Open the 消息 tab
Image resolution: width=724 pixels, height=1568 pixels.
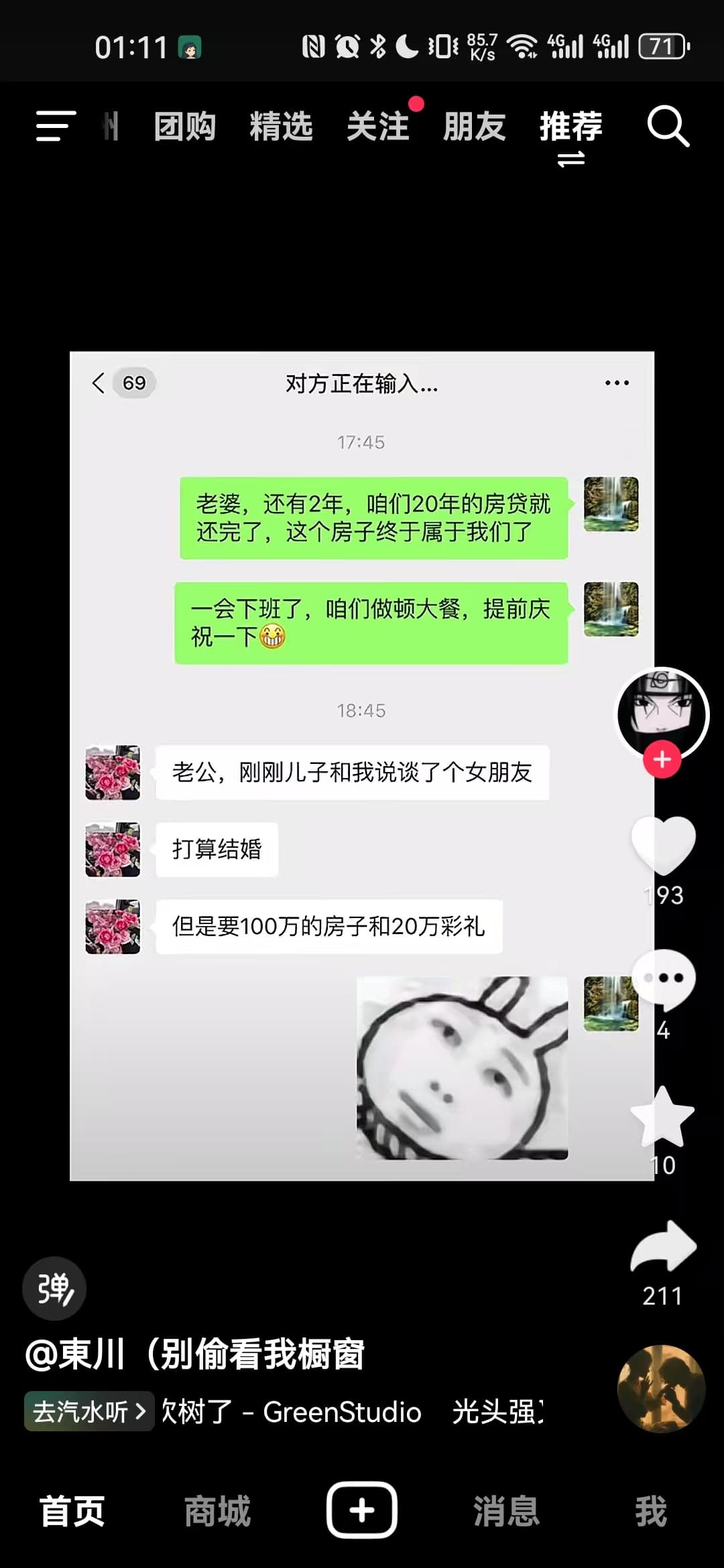[x=507, y=1511]
